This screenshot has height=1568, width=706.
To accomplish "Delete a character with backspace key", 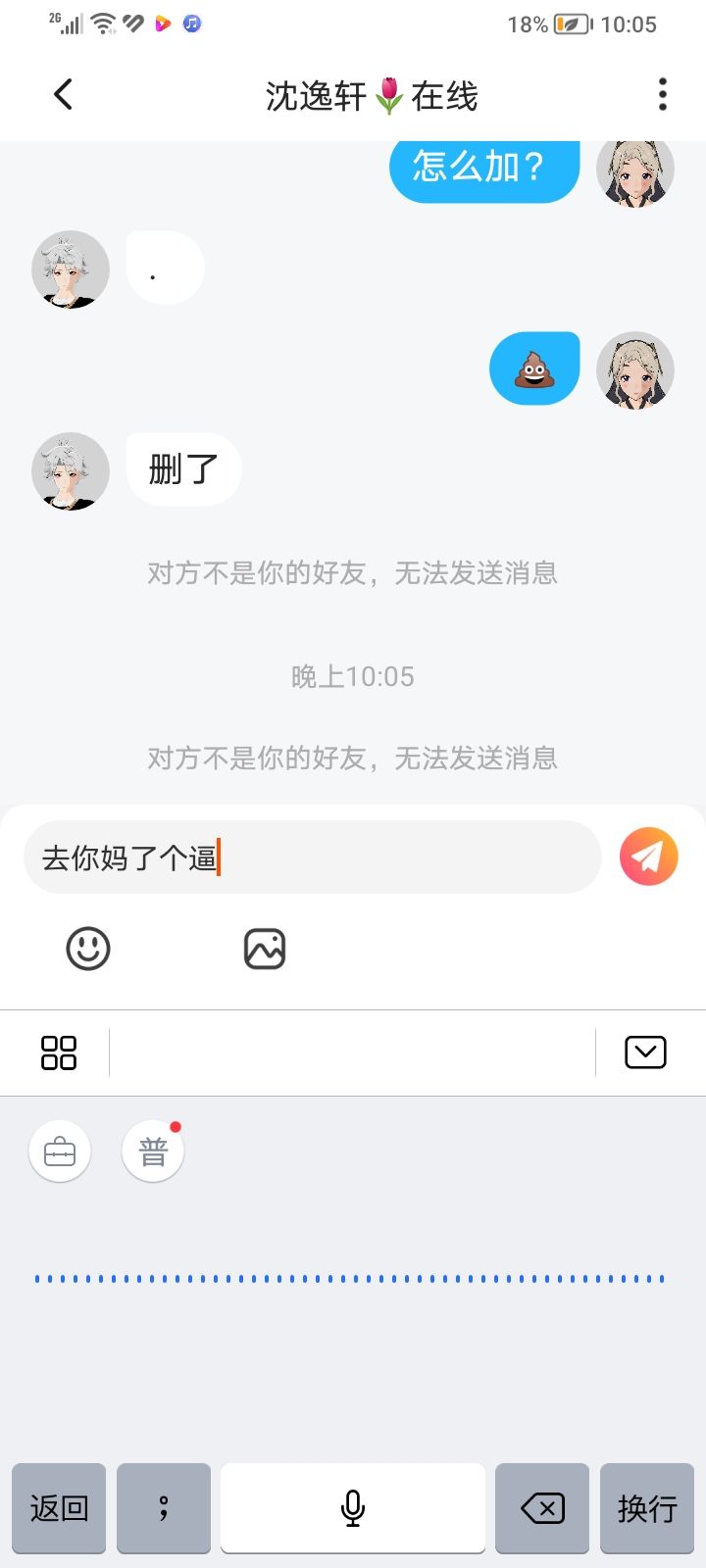I will pos(542,1508).
